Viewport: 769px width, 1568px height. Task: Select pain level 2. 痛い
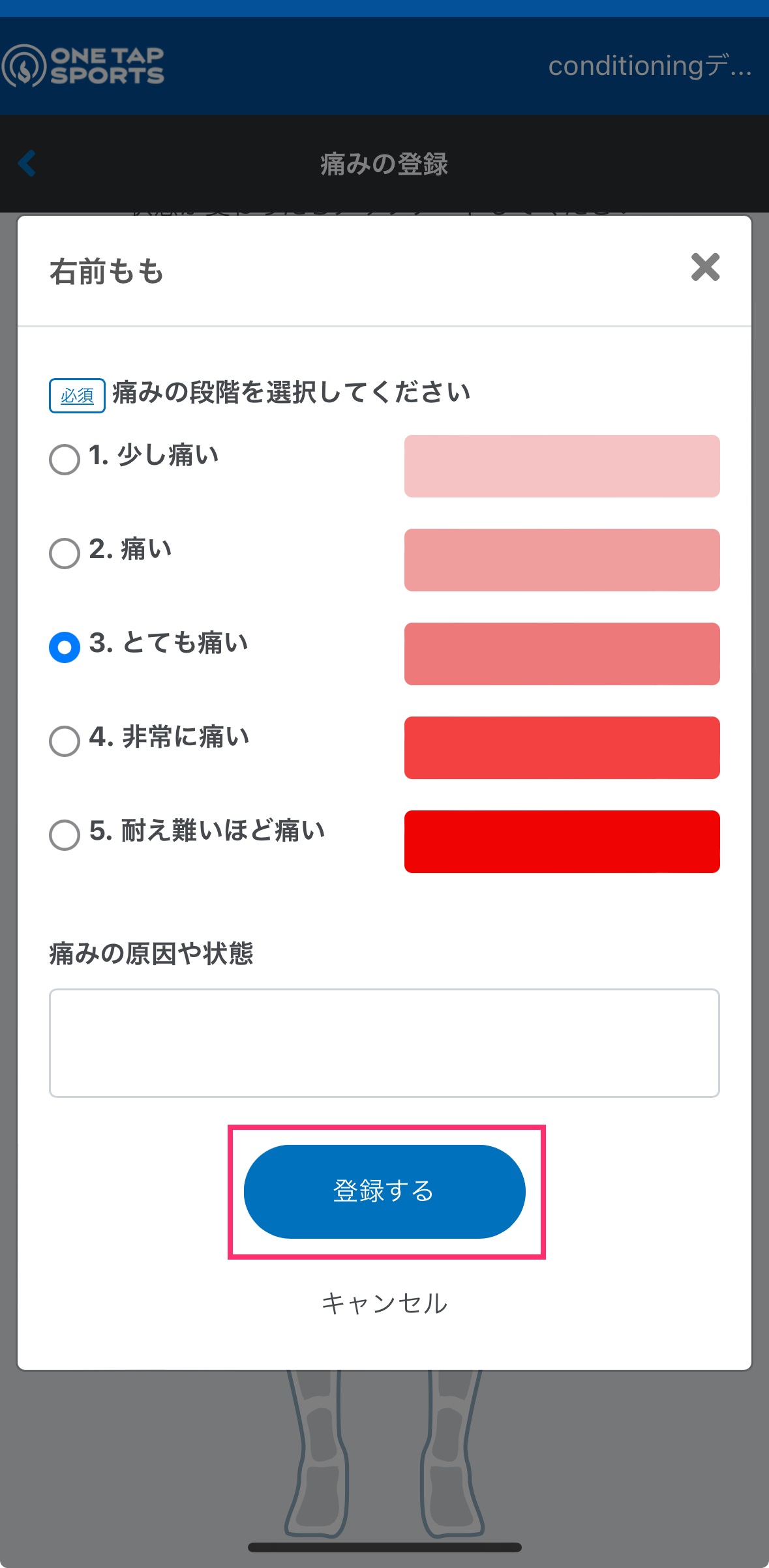point(65,554)
